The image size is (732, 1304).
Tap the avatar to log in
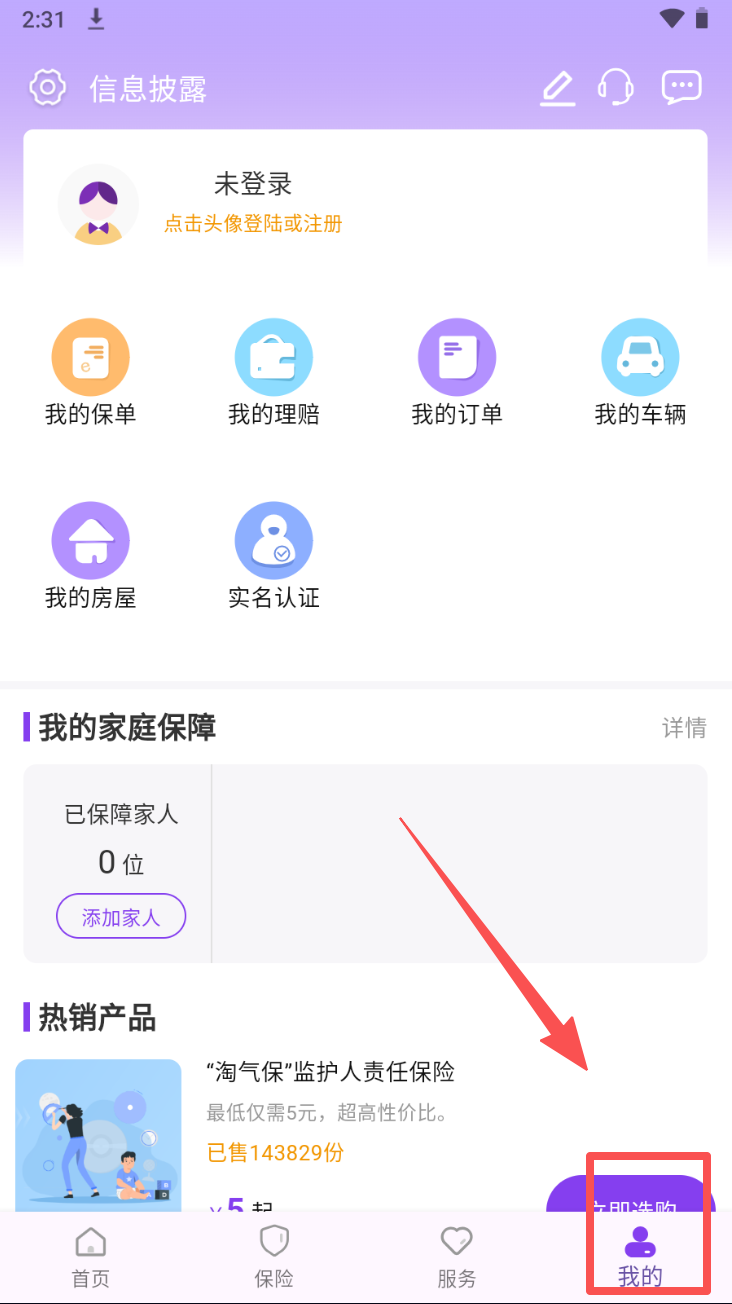98,205
